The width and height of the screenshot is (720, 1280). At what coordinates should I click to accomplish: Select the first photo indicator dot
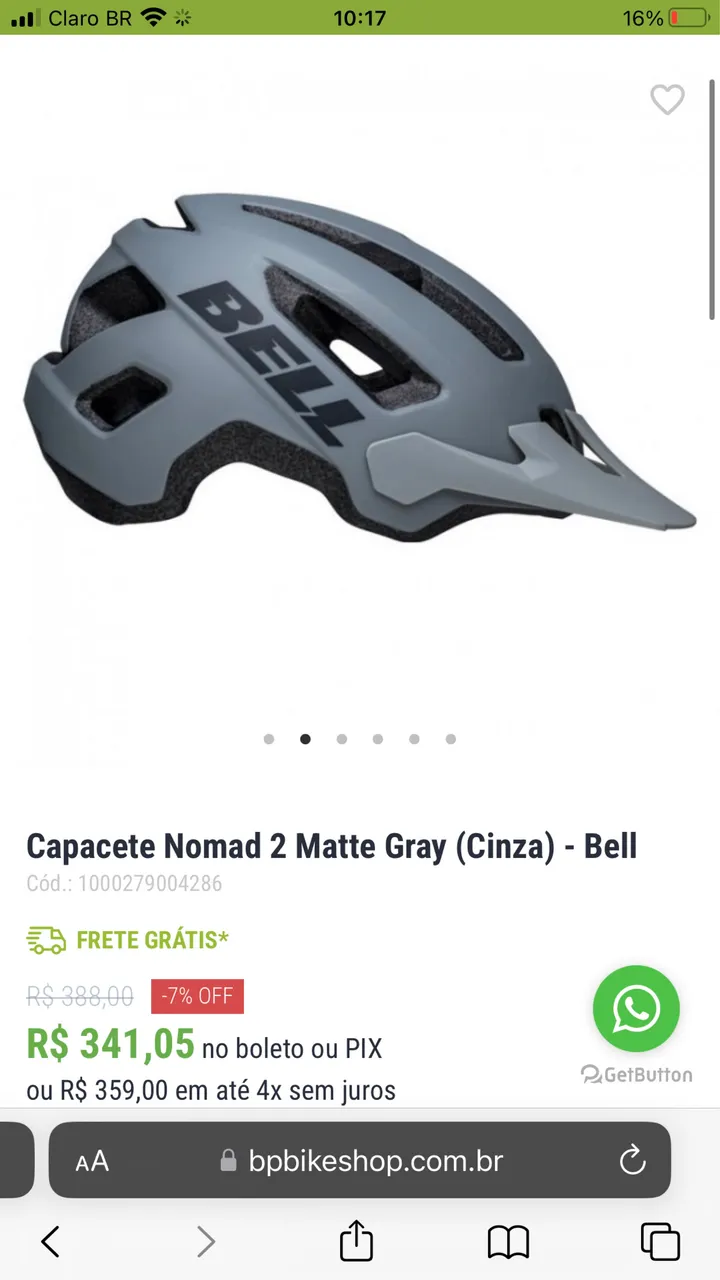coord(269,739)
